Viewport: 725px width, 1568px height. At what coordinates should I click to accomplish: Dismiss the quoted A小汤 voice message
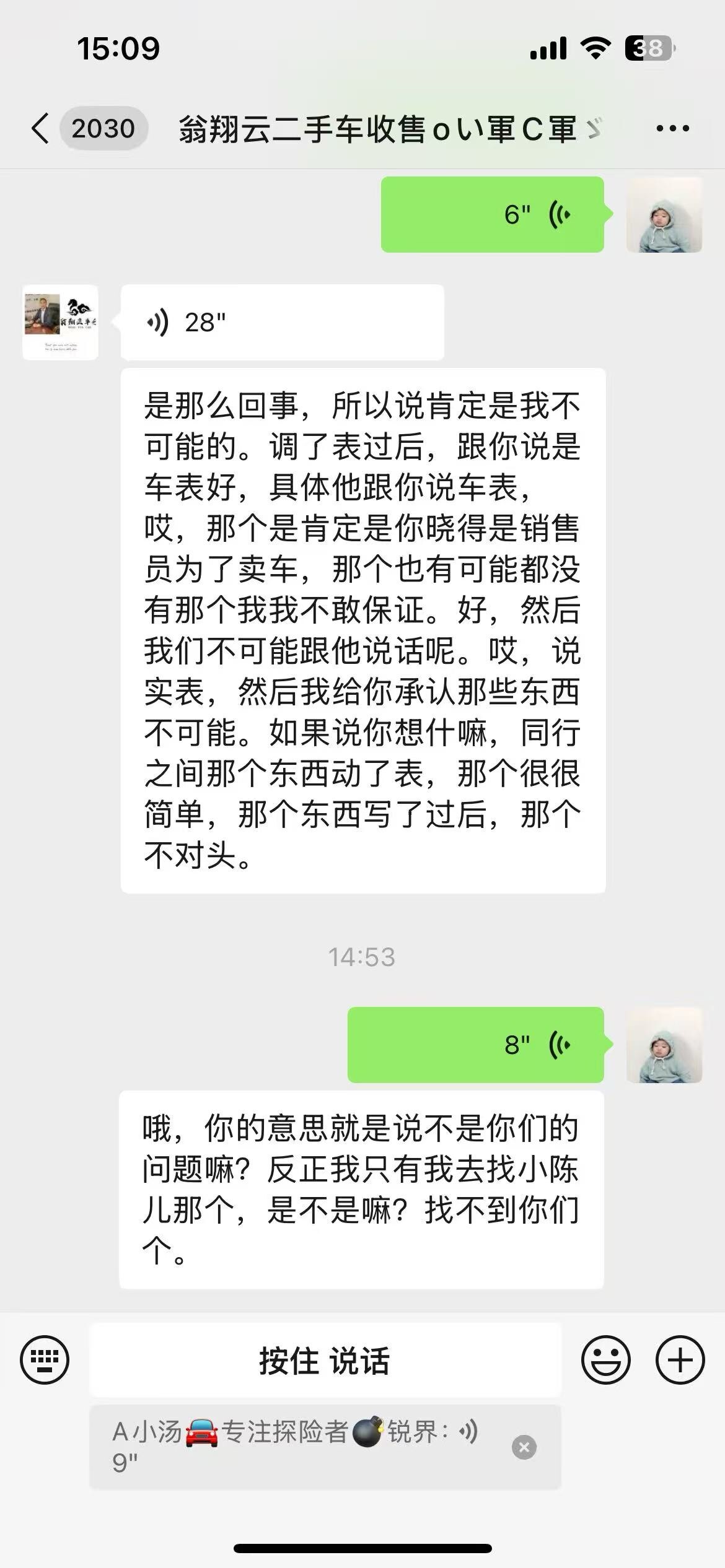[x=524, y=1447]
